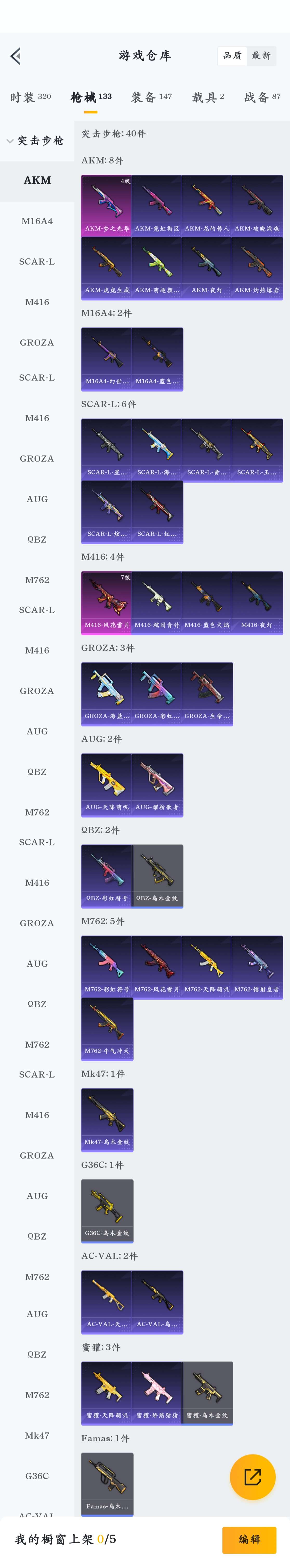This screenshot has width=290, height=1568.
Task: Select AKM in the side list
Action: [x=37, y=181]
